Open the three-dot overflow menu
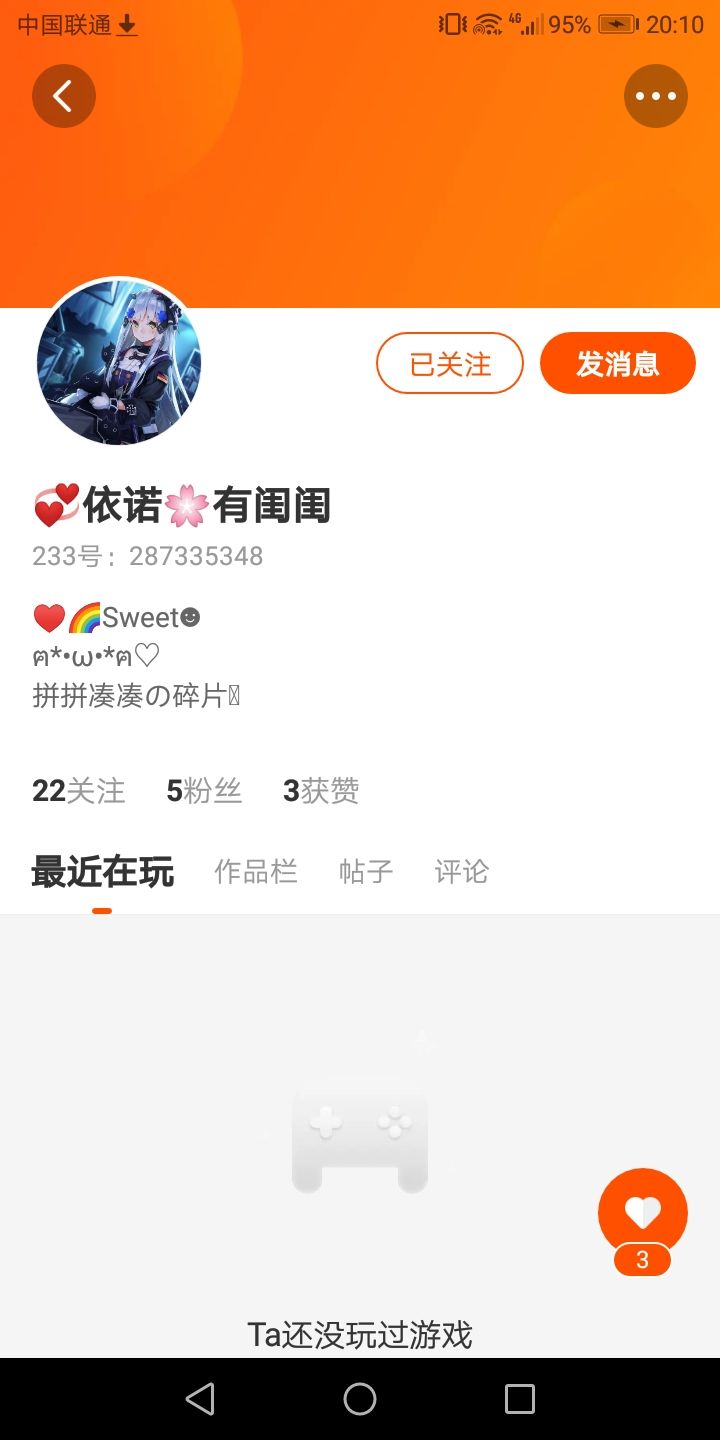The height and width of the screenshot is (1440, 720). point(656,96)
